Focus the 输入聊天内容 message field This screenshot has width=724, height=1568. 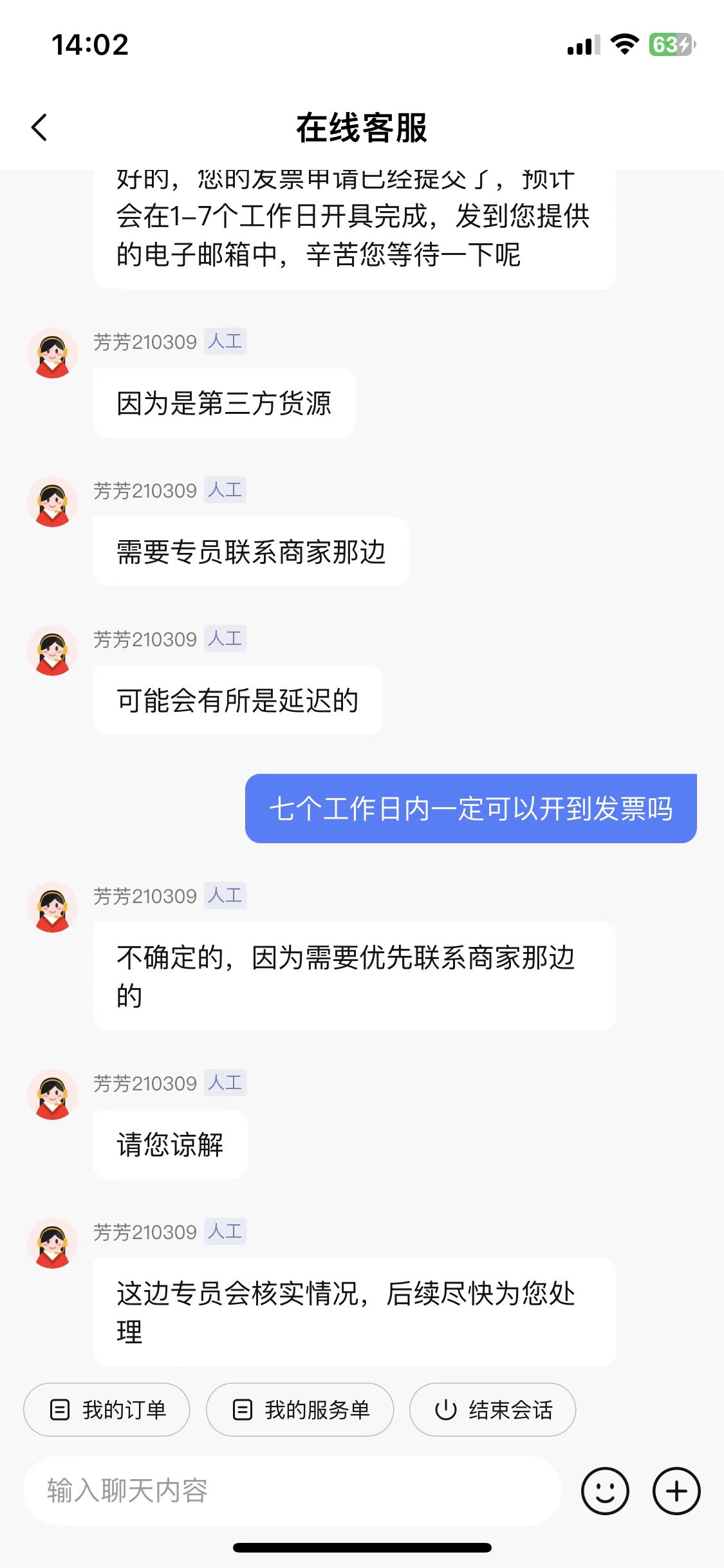point(293,1491)
